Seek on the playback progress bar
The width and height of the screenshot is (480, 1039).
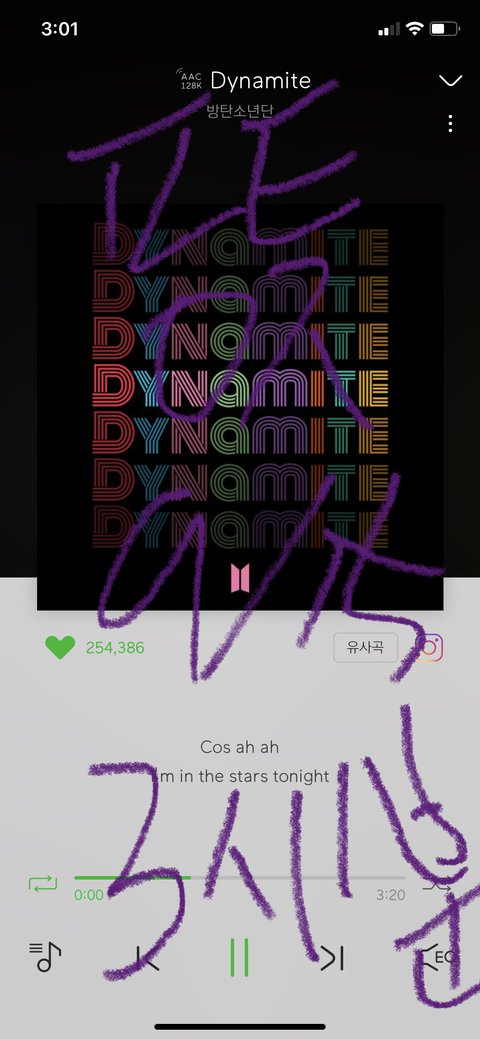(x=239, y=877)
